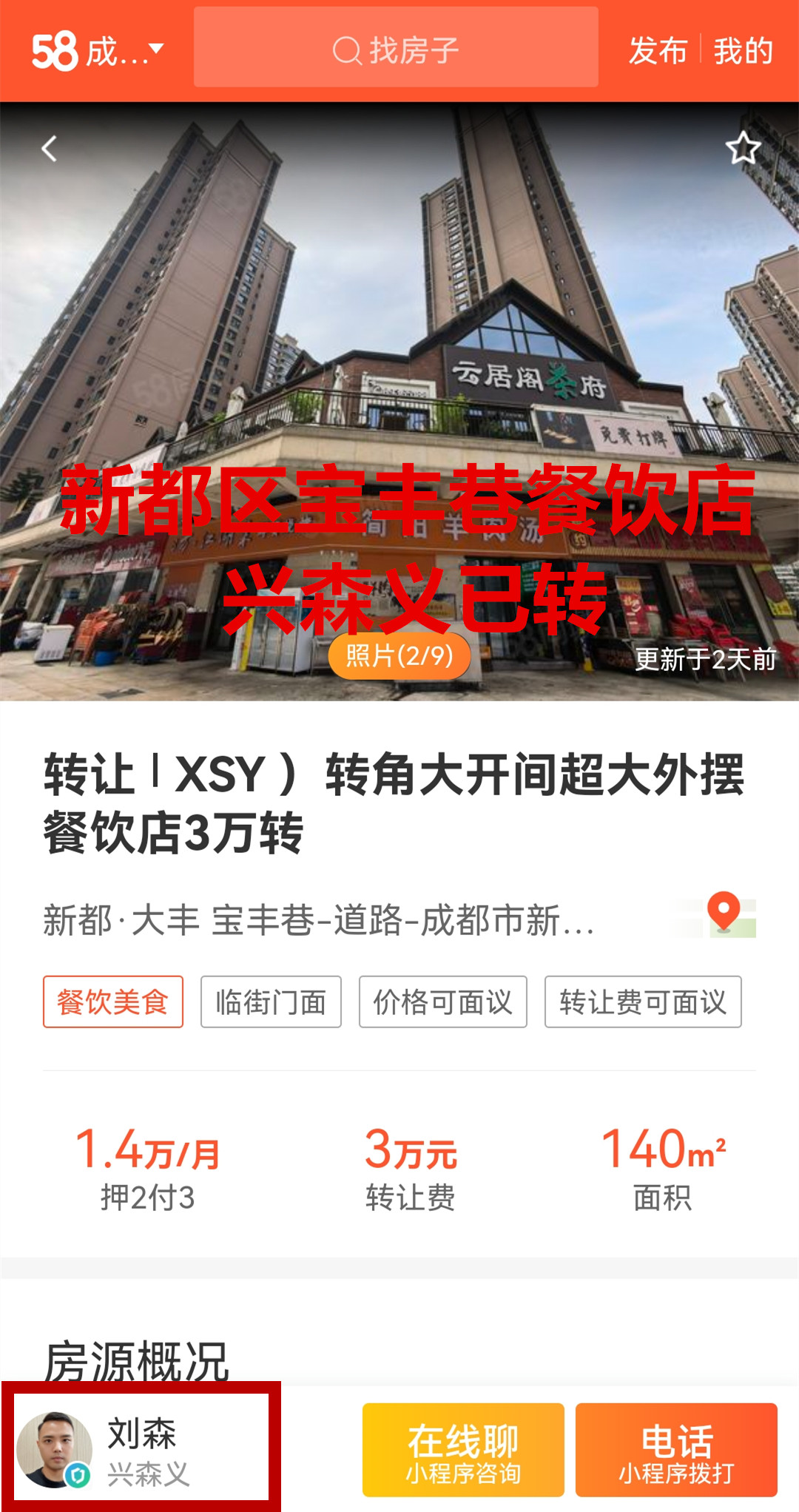Image resolution: width=799 pixels, height=1512 pixels.
Task: Open the listing photo gallery
Action: 399,655
